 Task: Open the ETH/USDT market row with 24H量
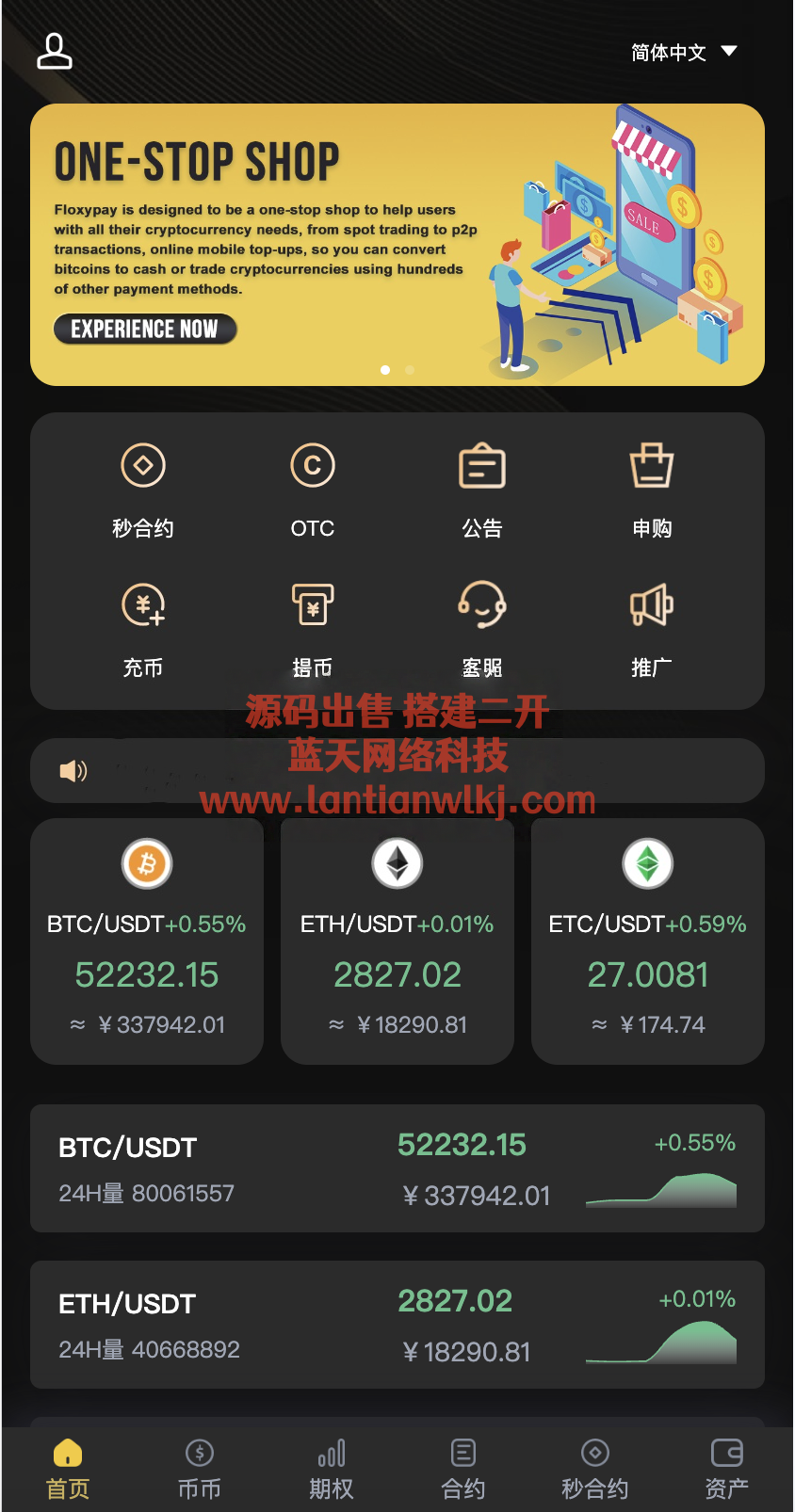pyautogui.click(x=397, y=1325)
